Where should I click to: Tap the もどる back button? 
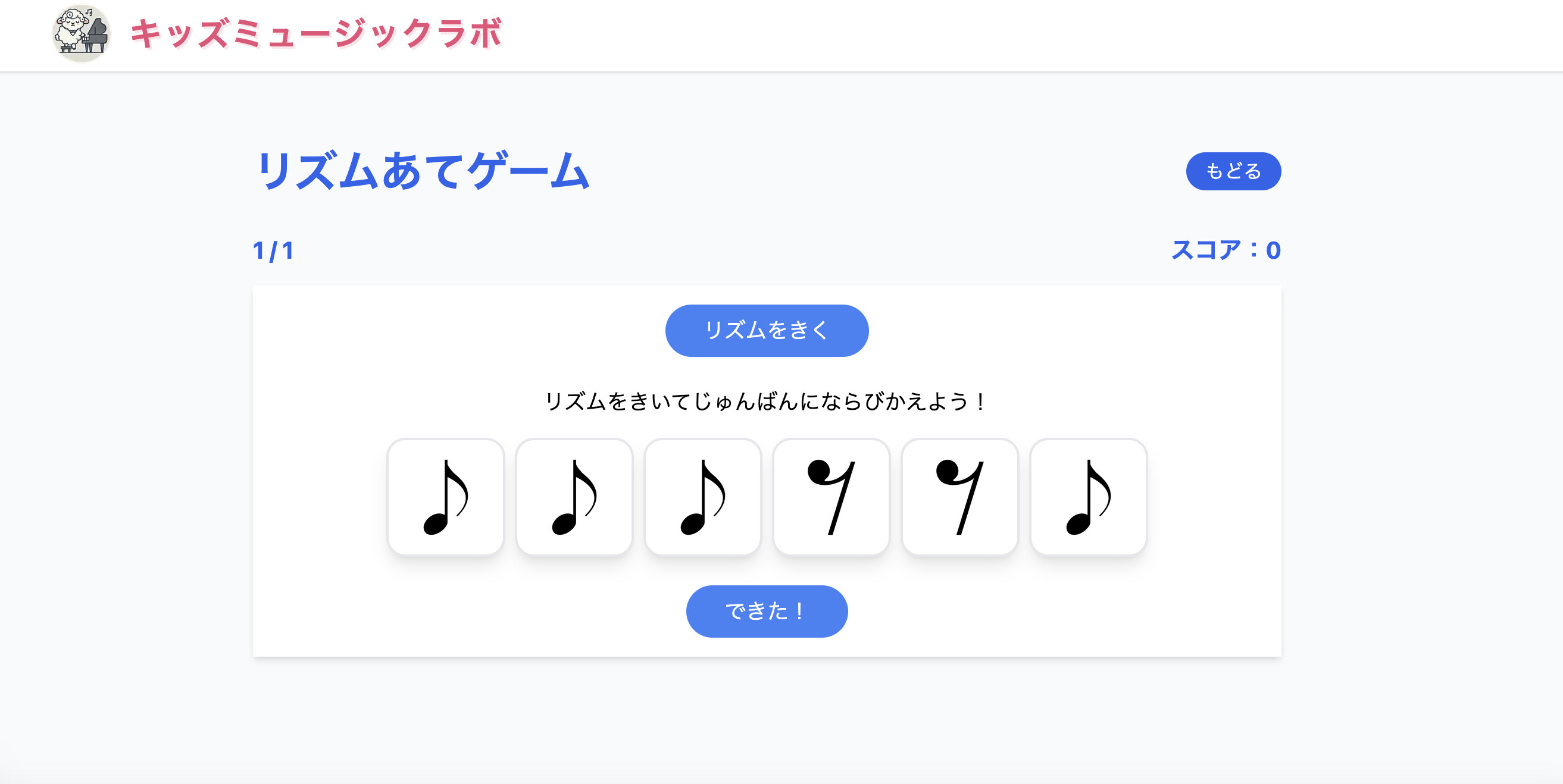pos(1233,171)
